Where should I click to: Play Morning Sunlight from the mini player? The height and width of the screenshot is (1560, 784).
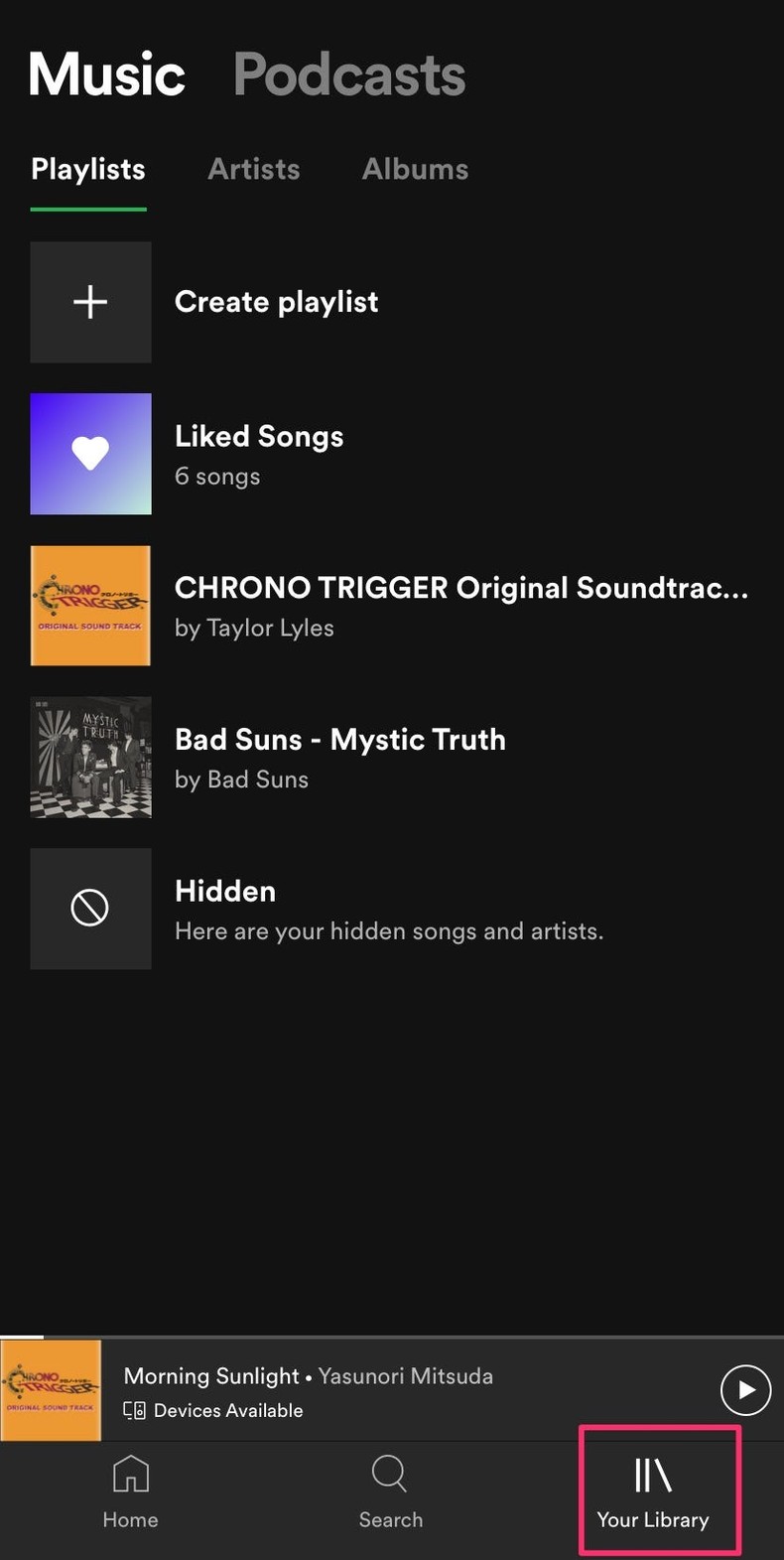click(745, 1390)
